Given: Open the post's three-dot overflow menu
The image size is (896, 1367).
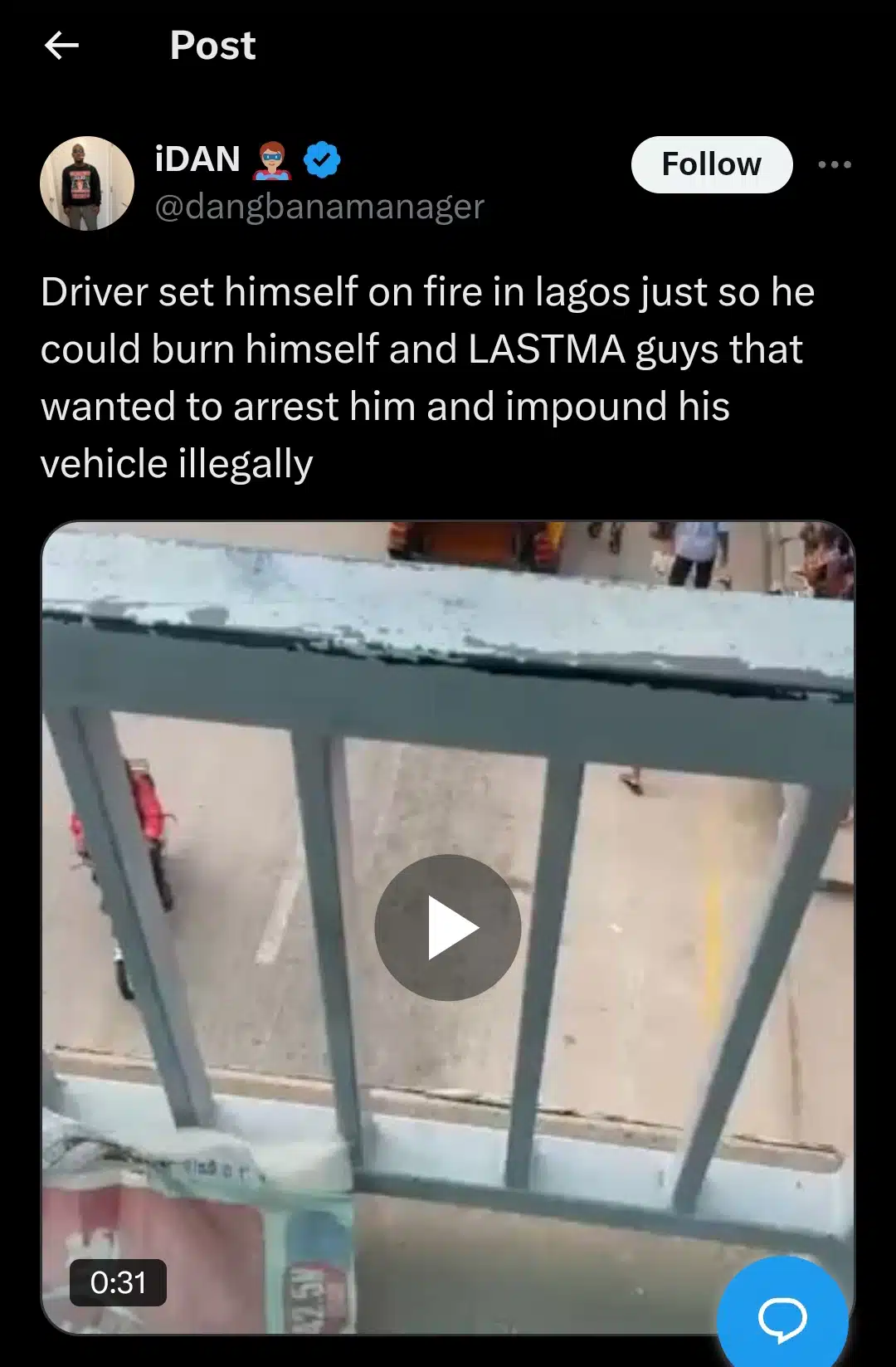Looking at the screenshot, I should 834,164.
